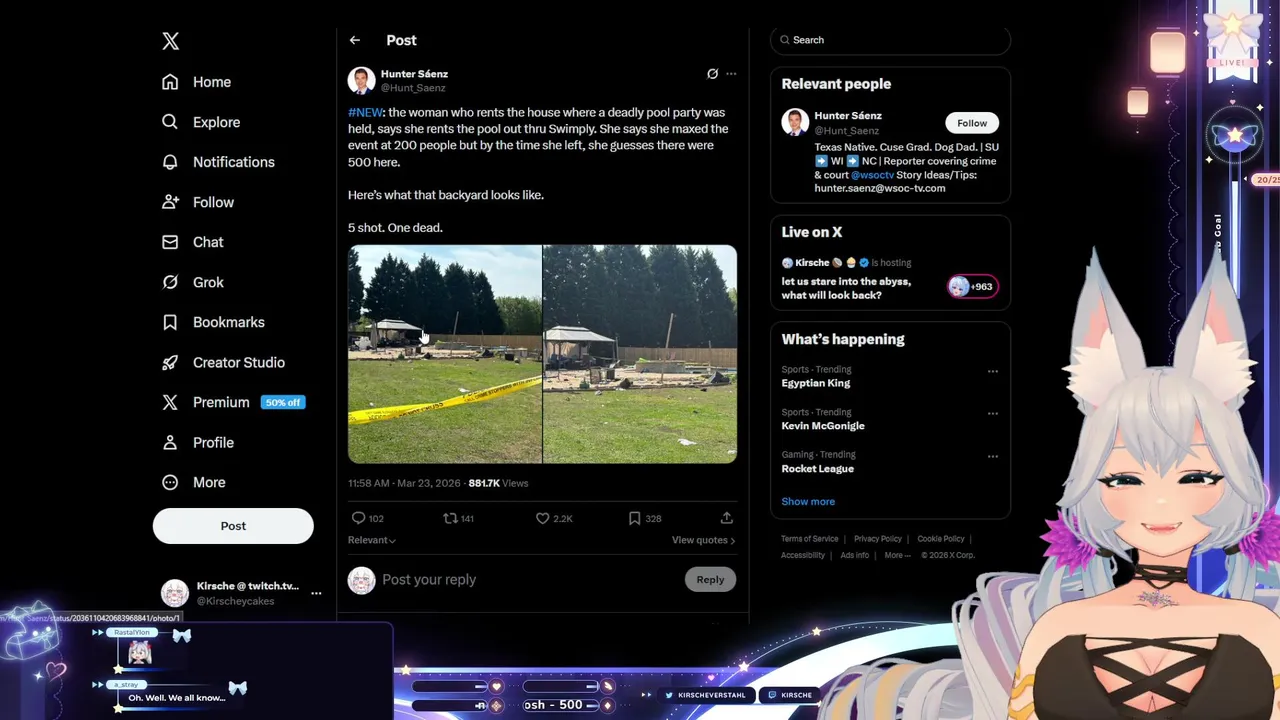Screen dimensions: 1280x720
Task: Open the Home section
Action: [211, 82]
